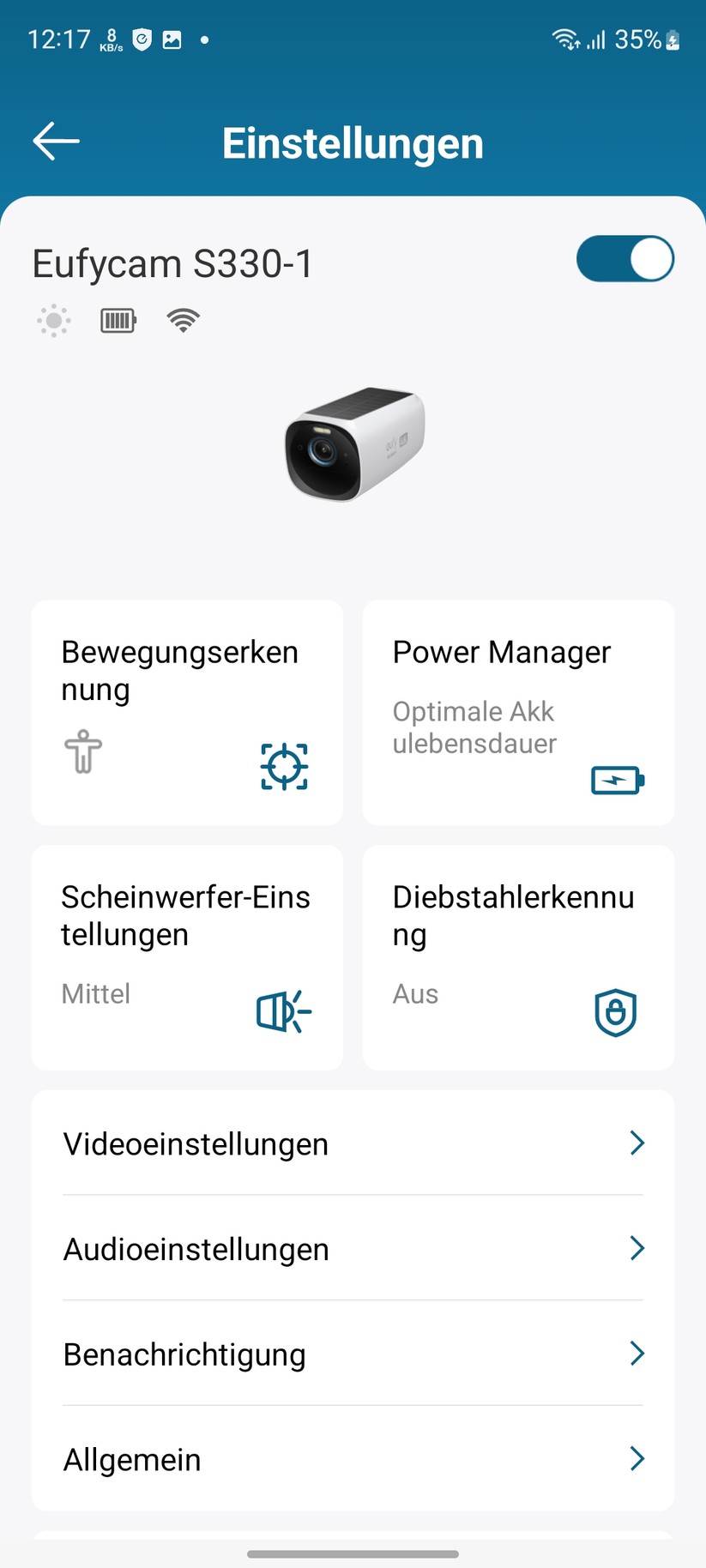Open motion detection via the focus icon
Image resolution: width=706 pixels, height=1568 pixels.
[282, 766]
